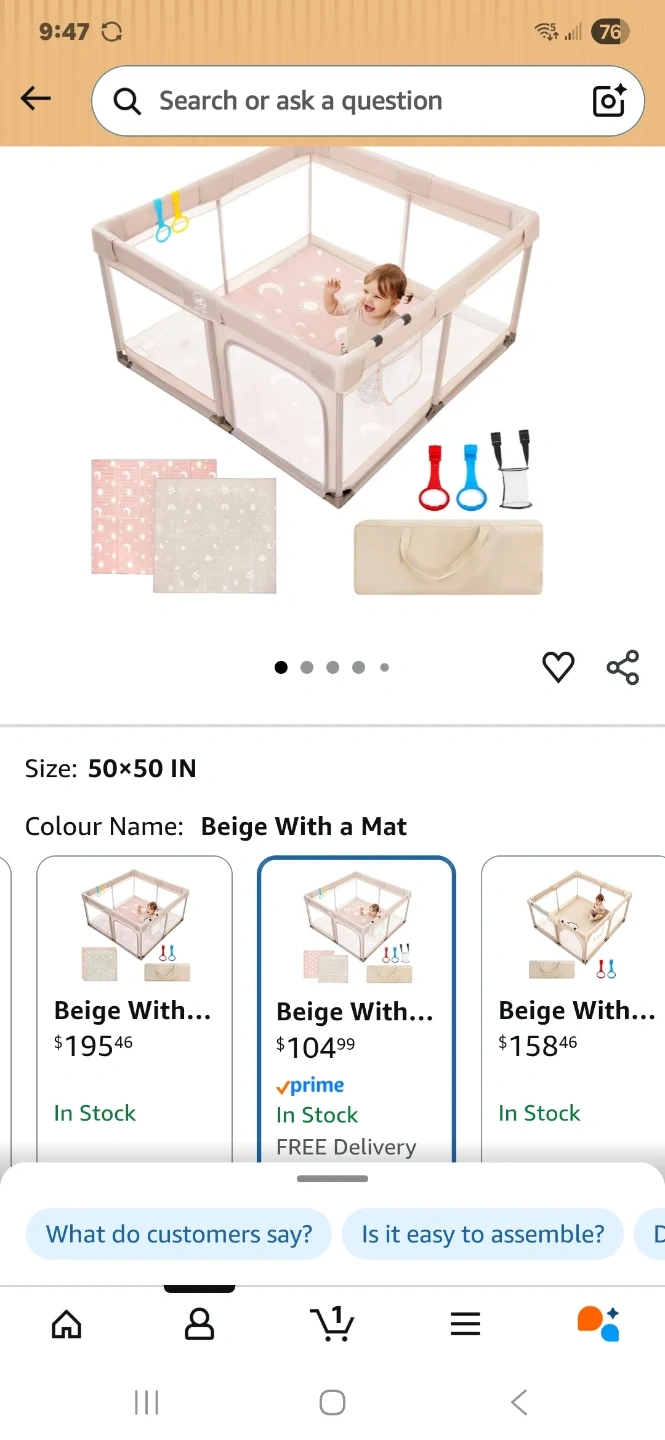Go to the Home tab
Image resolution: width=665 pixels, height=1440 pixels.
pos(67,1324)
